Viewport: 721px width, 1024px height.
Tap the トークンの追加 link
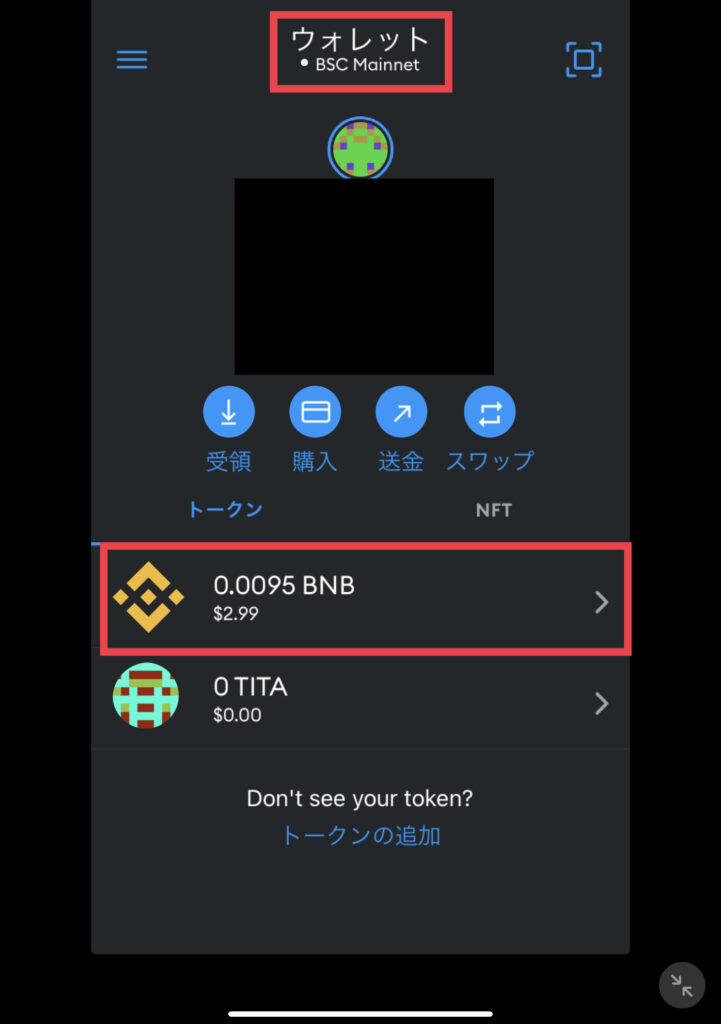(361, 836)
